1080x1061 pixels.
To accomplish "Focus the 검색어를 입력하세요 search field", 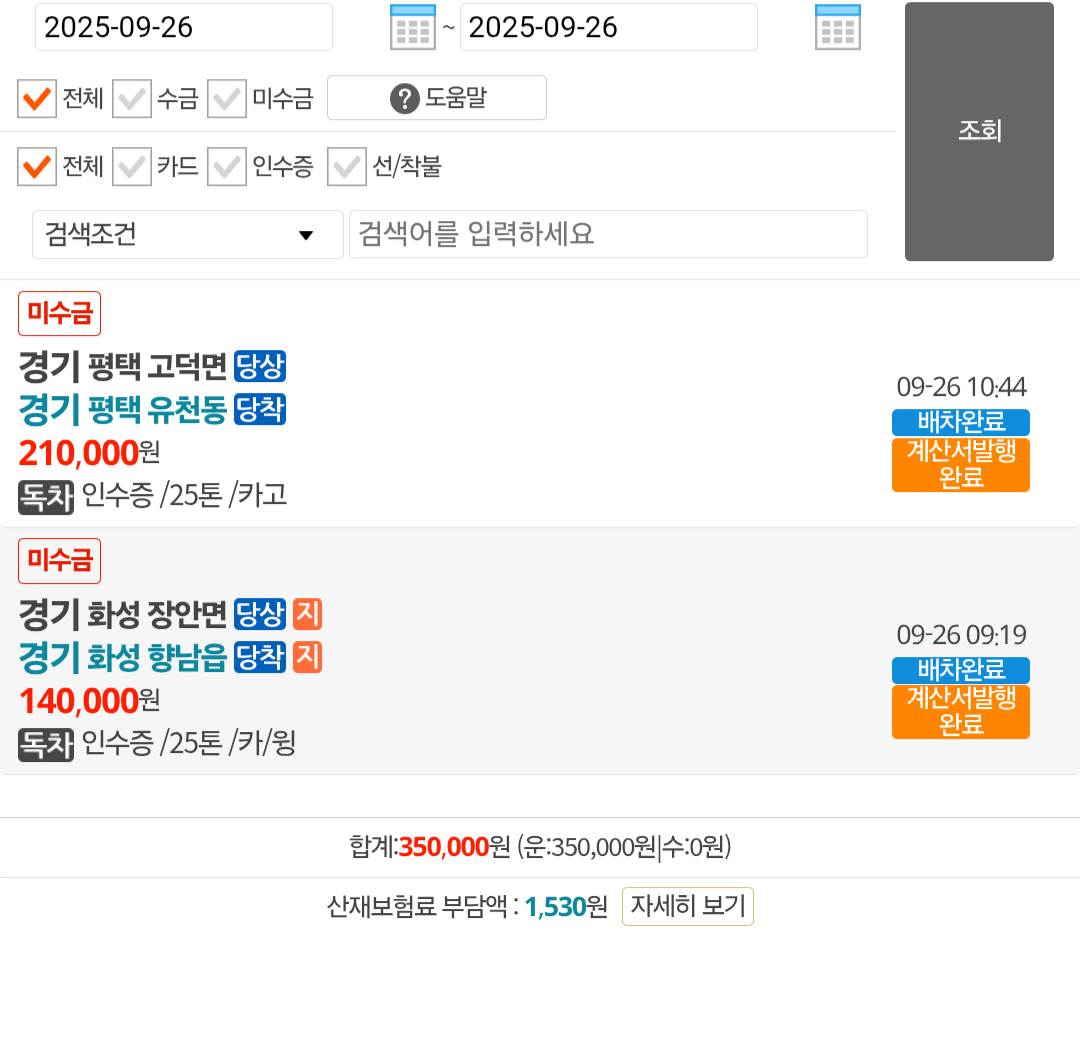I will 608,235.
